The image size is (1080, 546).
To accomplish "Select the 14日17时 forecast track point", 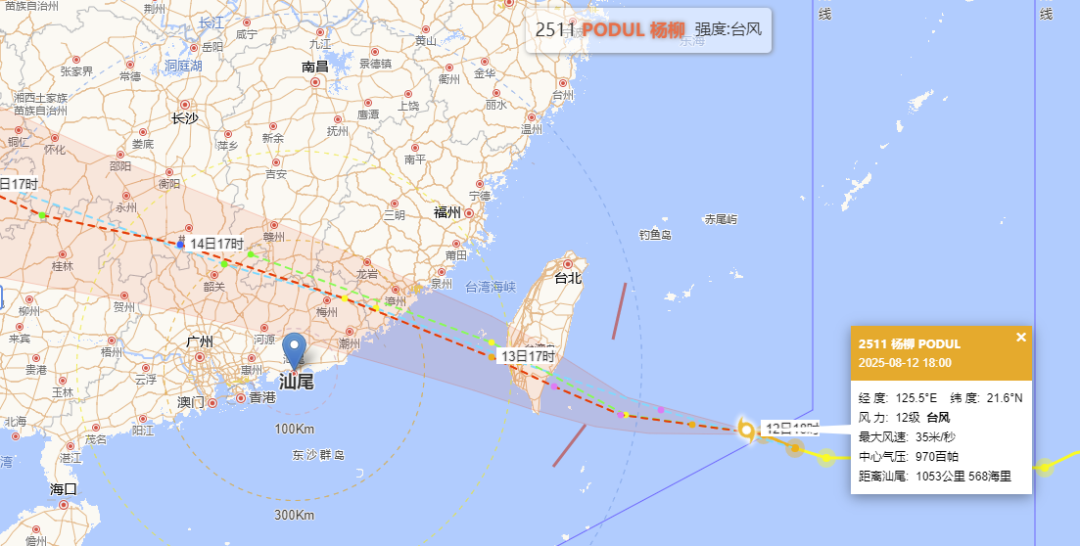I will [180, 244].
